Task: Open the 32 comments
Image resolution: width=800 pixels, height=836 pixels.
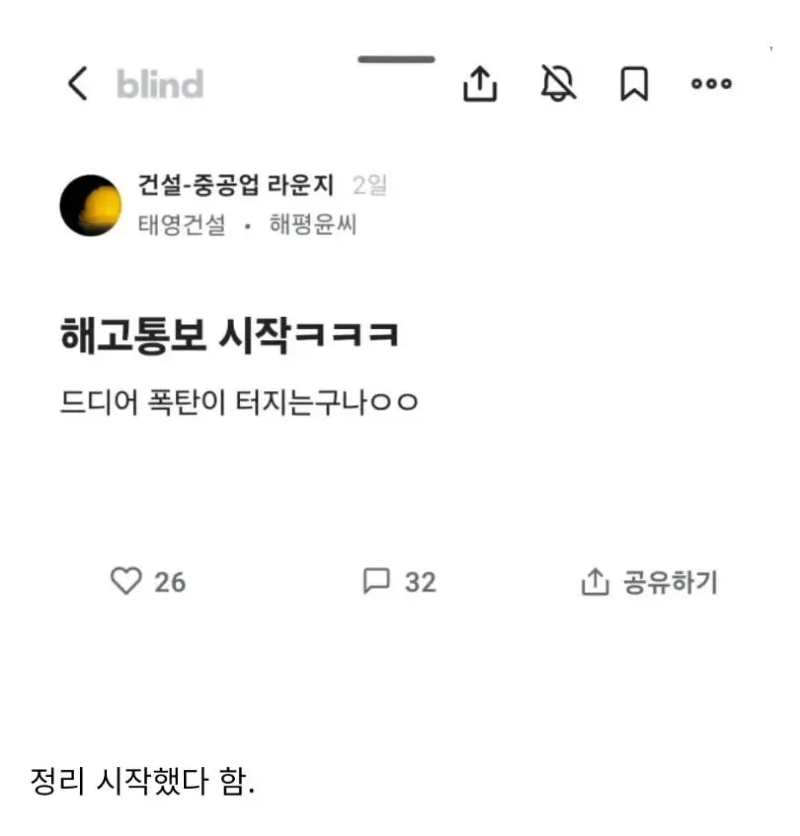Action: coord(376,581)
